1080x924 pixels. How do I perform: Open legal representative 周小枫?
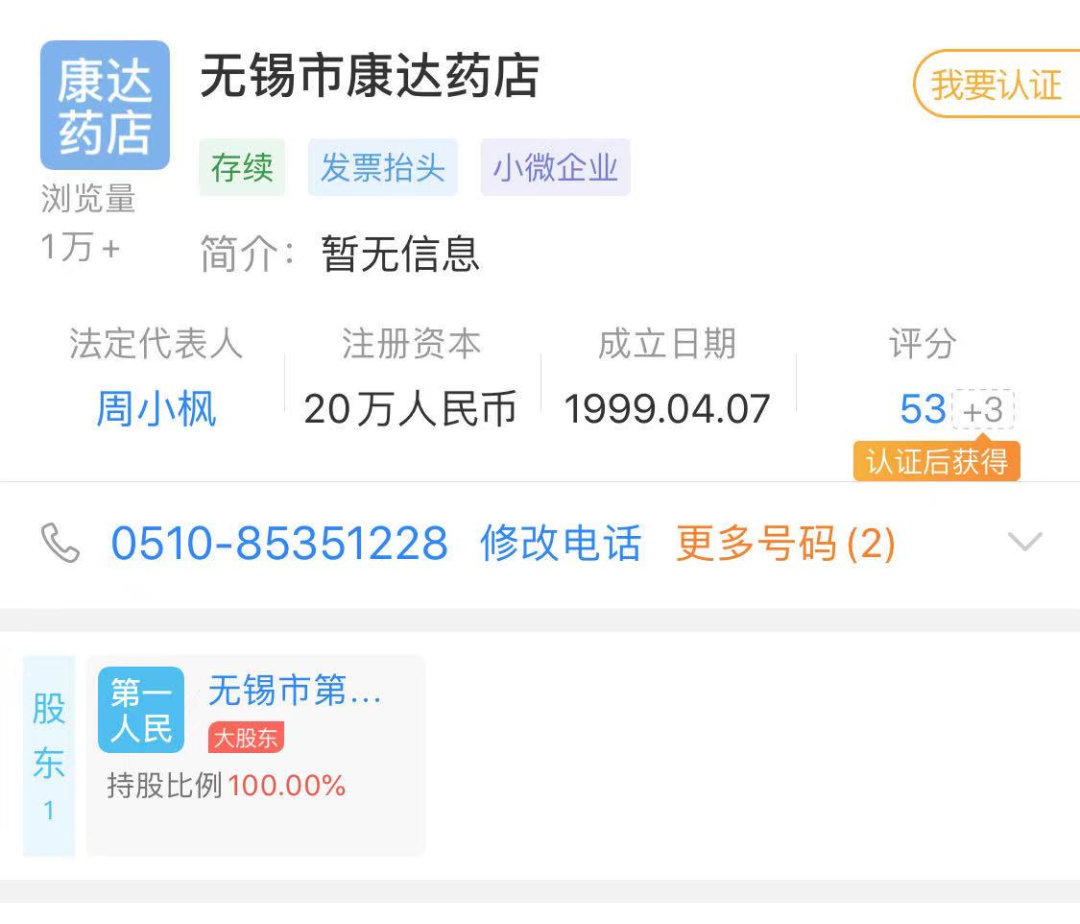[156, 409]
